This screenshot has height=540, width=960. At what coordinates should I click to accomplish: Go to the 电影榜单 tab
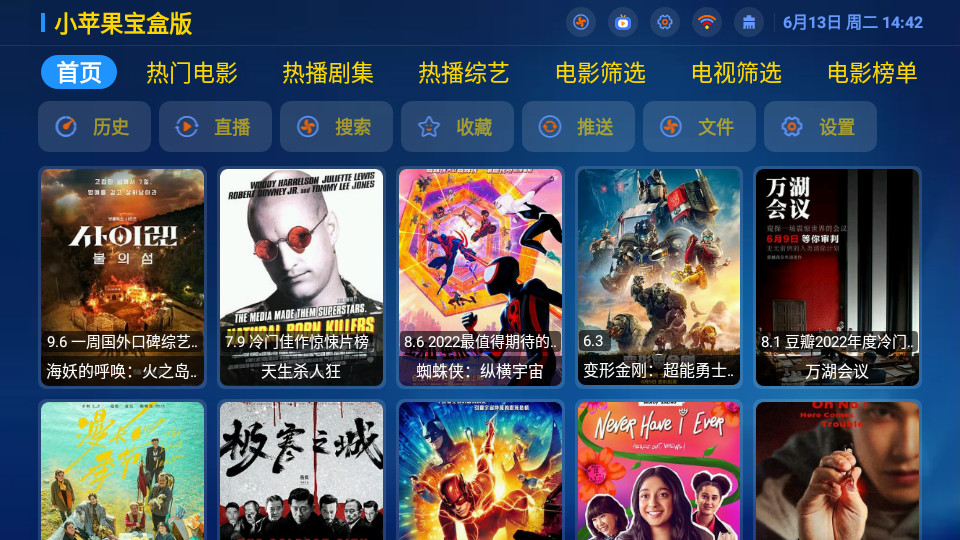coord(872,73)
